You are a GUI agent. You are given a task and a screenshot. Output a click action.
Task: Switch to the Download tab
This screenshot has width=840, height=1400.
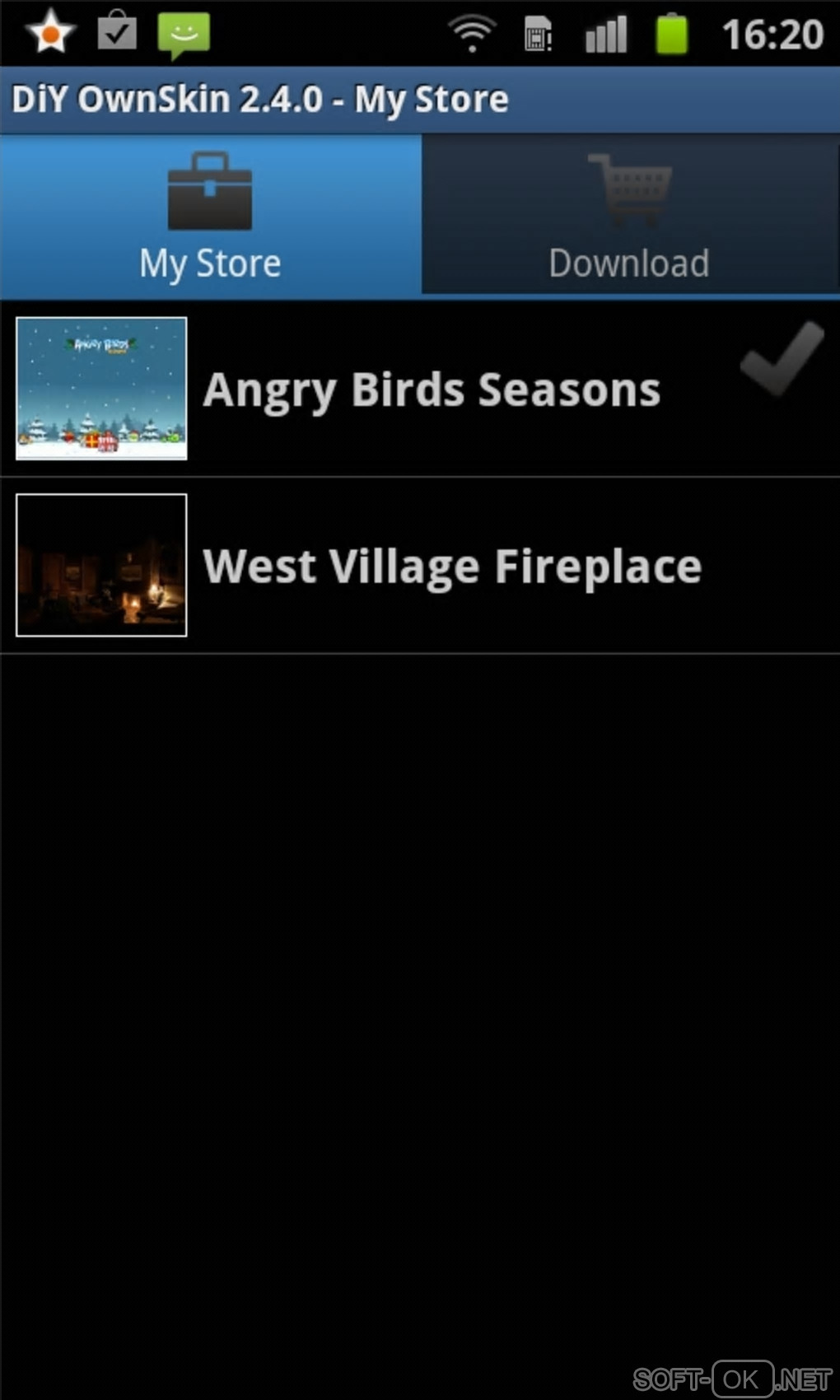point(630,217)
